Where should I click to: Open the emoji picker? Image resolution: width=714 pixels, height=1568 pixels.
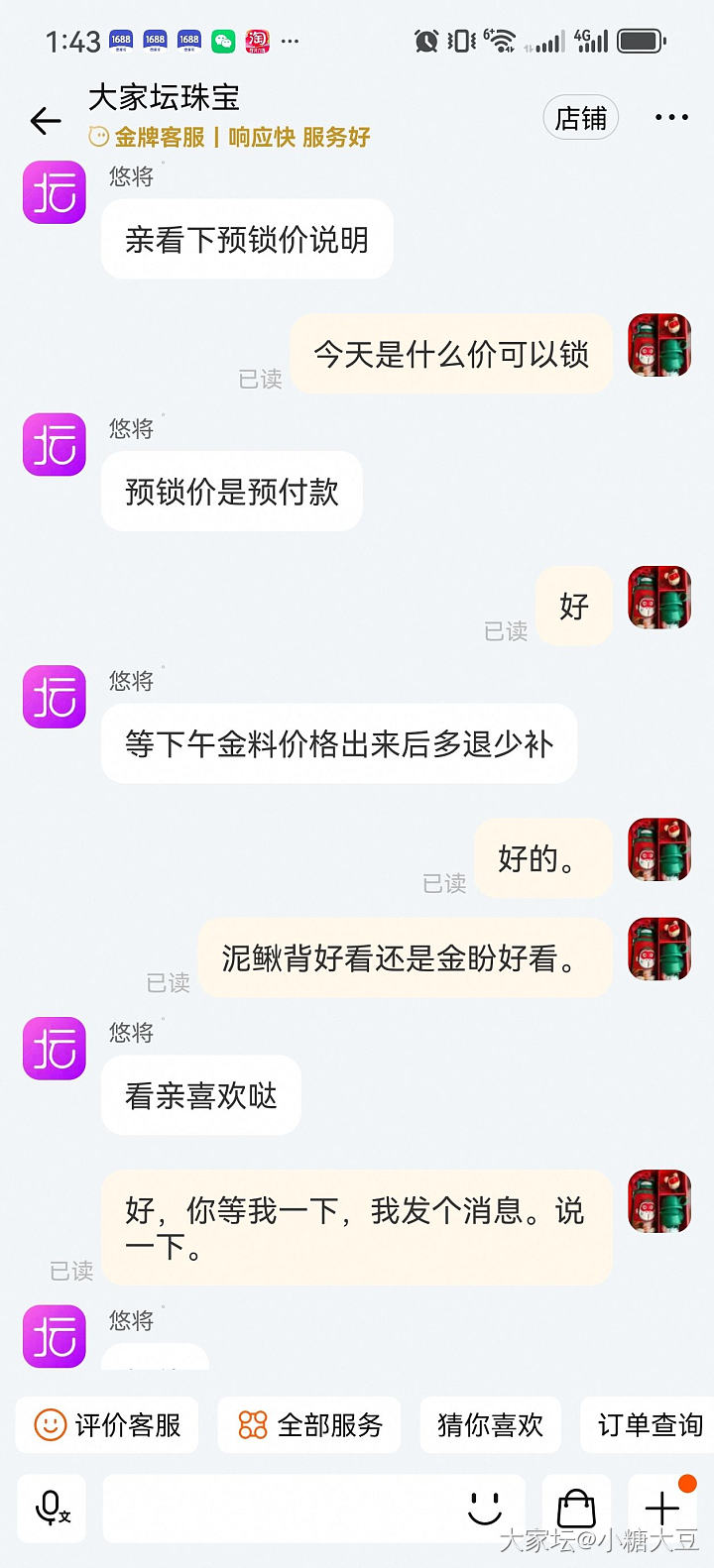click(x=485, y=1509)
